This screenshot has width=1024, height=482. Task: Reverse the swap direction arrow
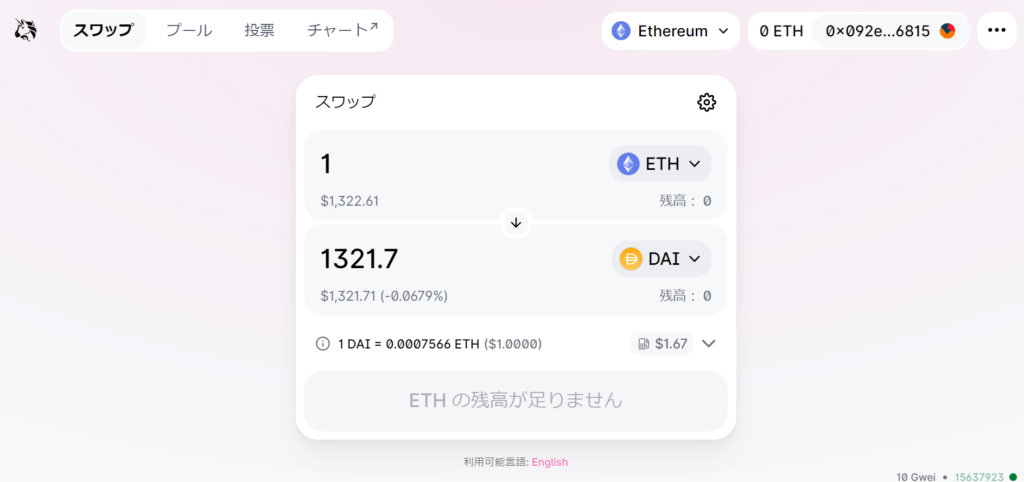click(x=516, y=222)
